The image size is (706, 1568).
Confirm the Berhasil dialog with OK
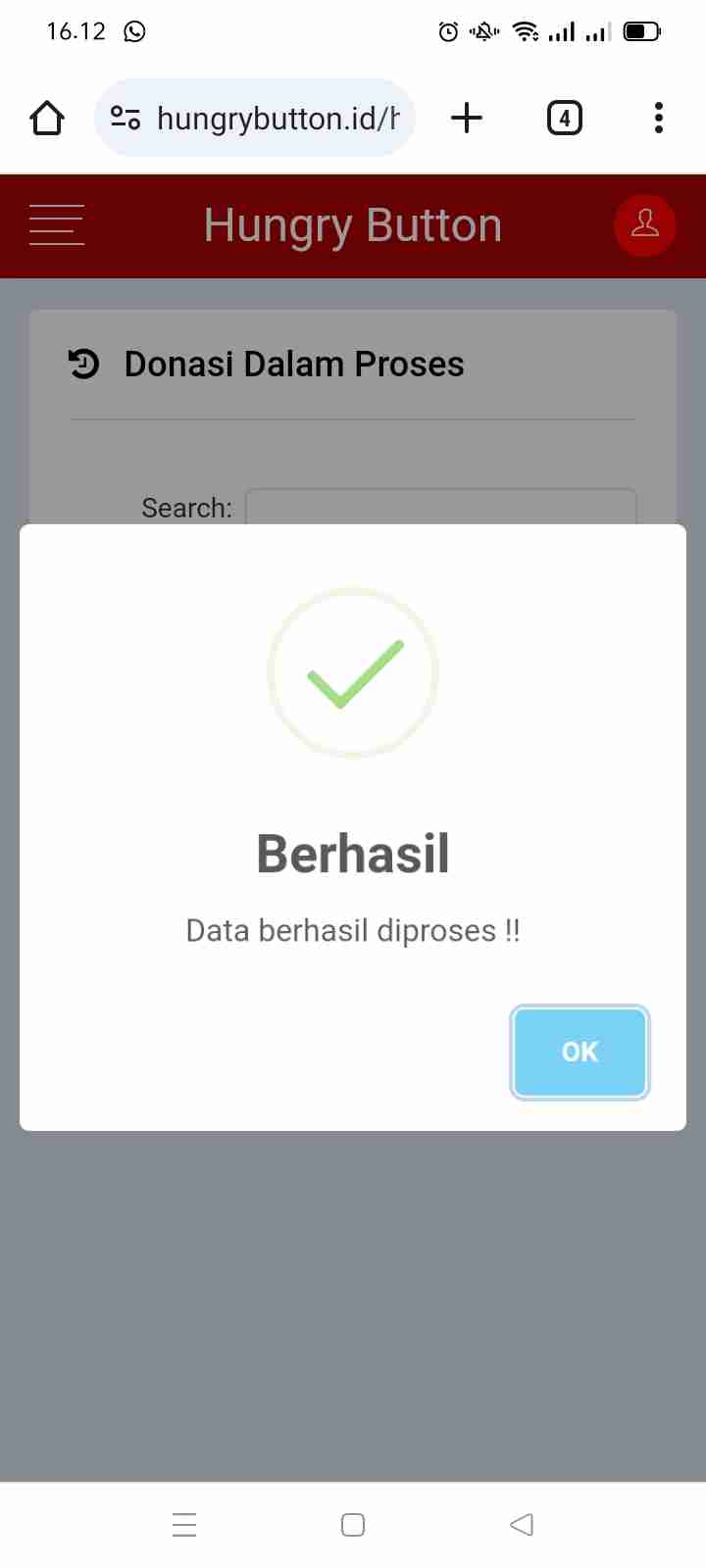pyautogui.click(x=580, y=1052)
